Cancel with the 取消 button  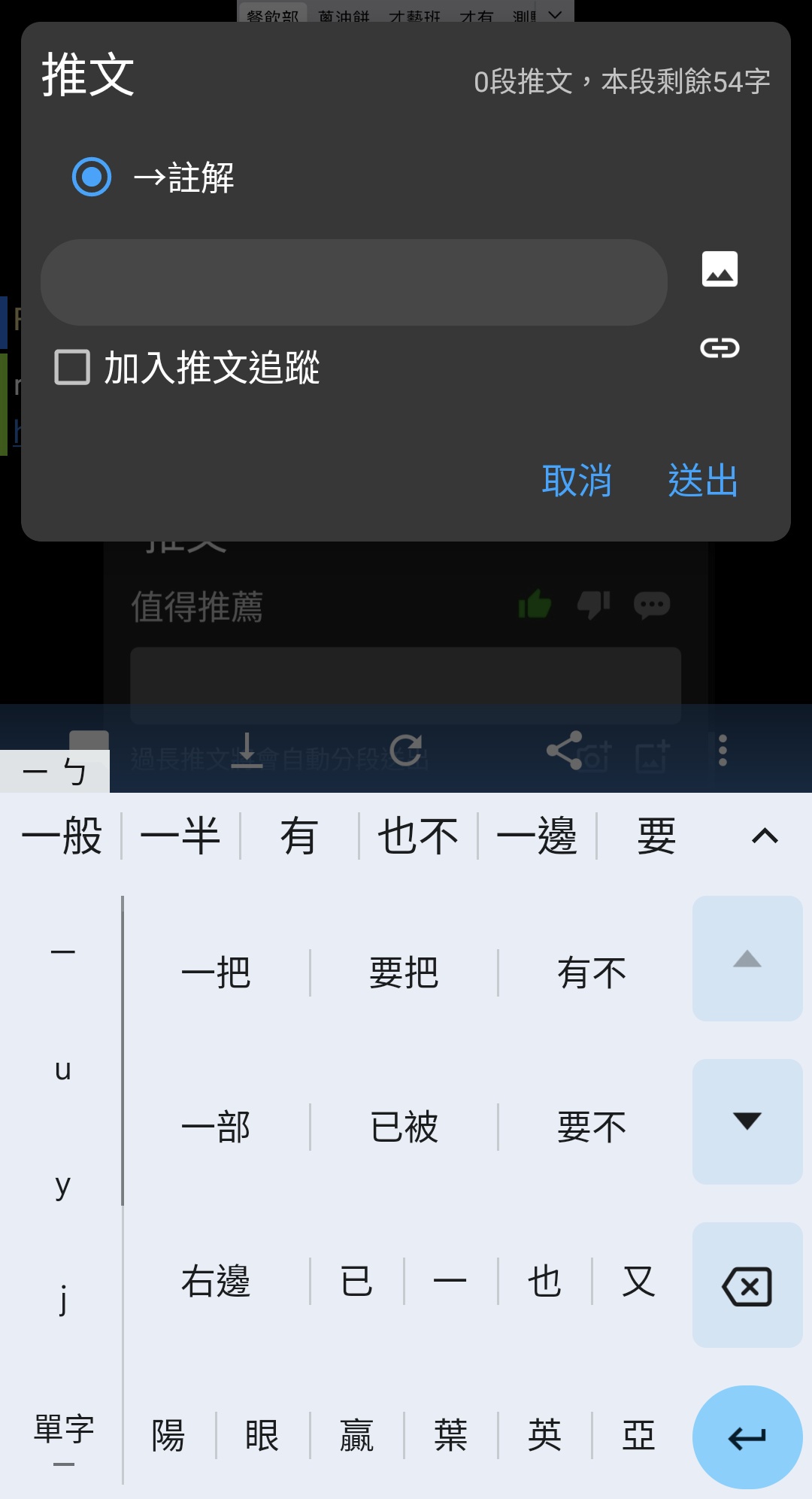pyautogui.click(x=577, y=481)
